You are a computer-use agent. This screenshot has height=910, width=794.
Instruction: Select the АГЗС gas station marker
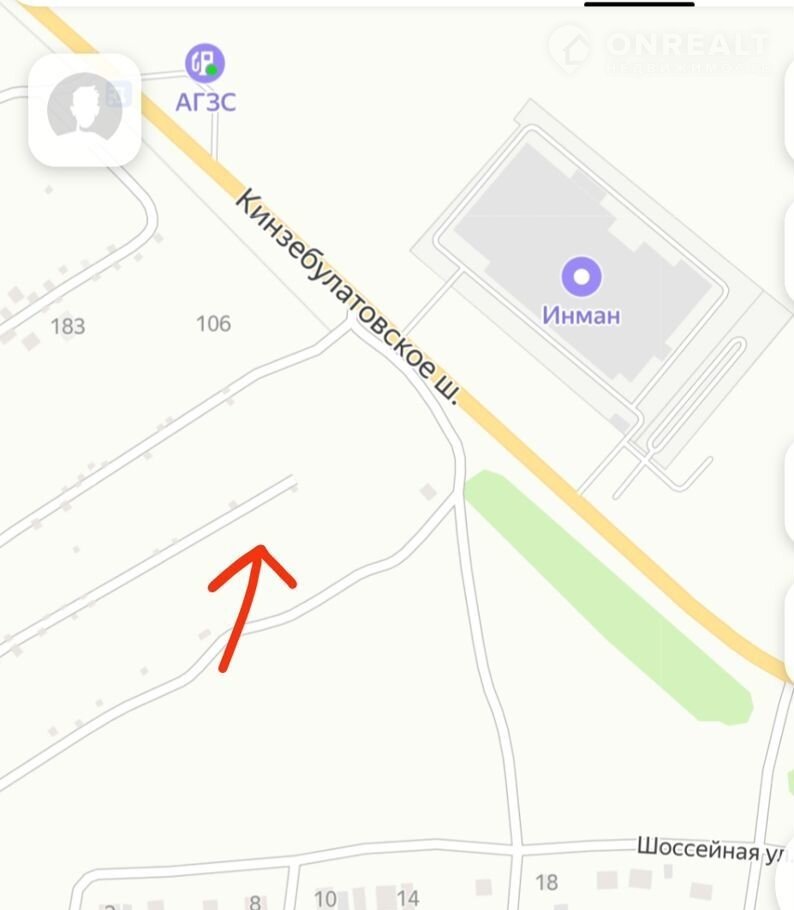[205, 64]
